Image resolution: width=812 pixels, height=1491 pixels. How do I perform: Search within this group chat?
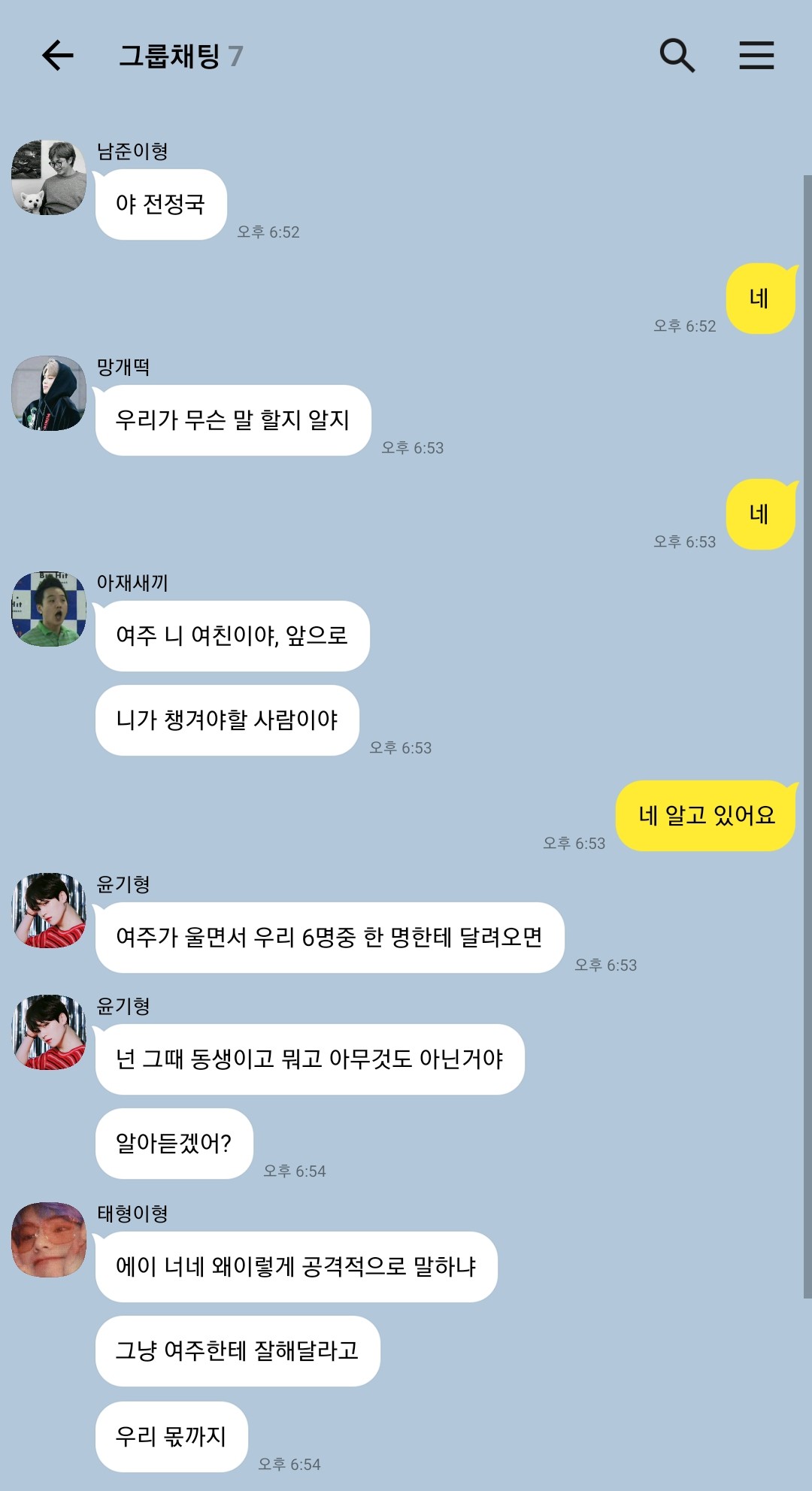677,56
